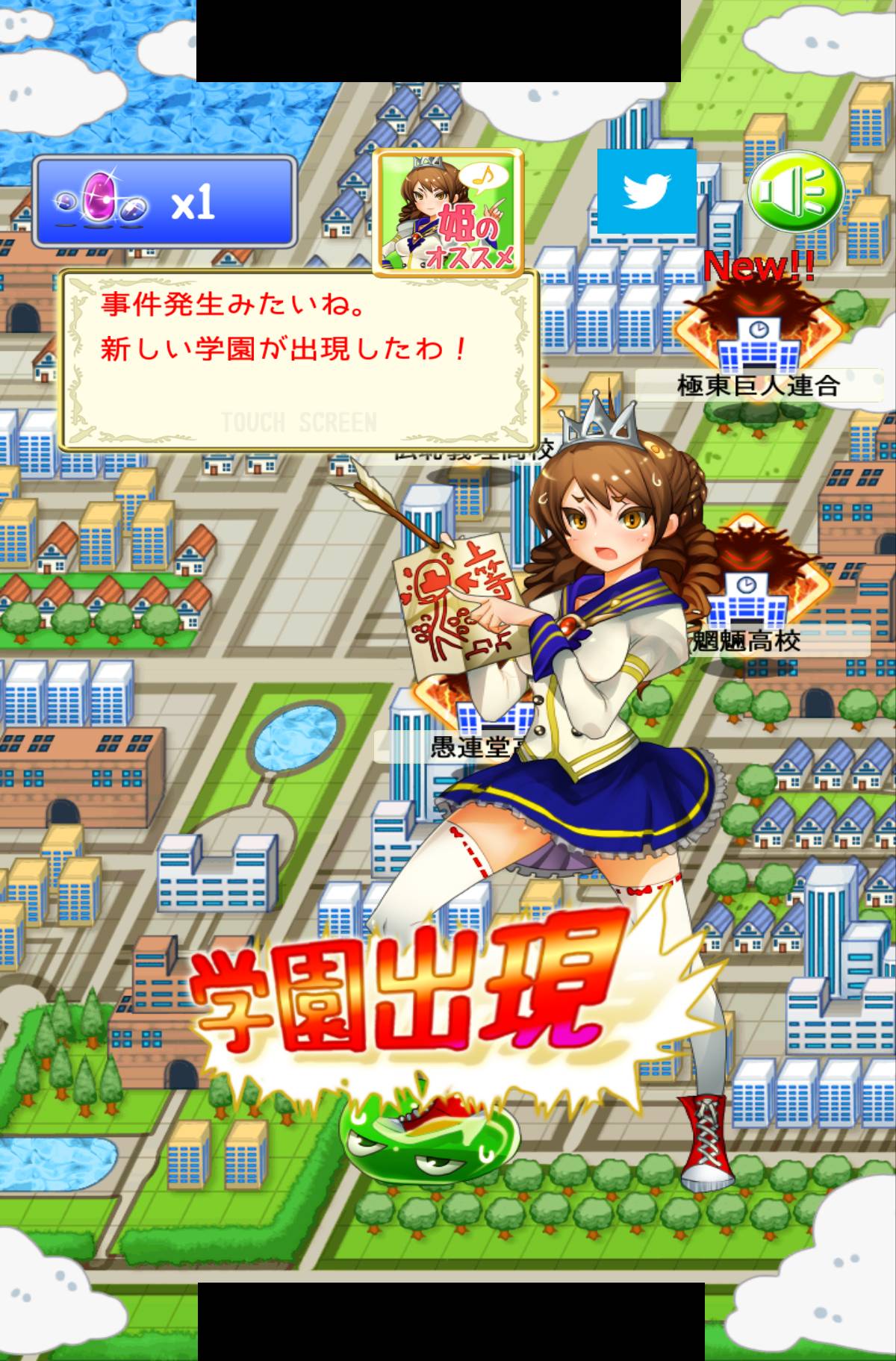The width and height of the screenshot is (896, 1361).
Task: Share via the Twitter button
Action: tap(646, 191)
